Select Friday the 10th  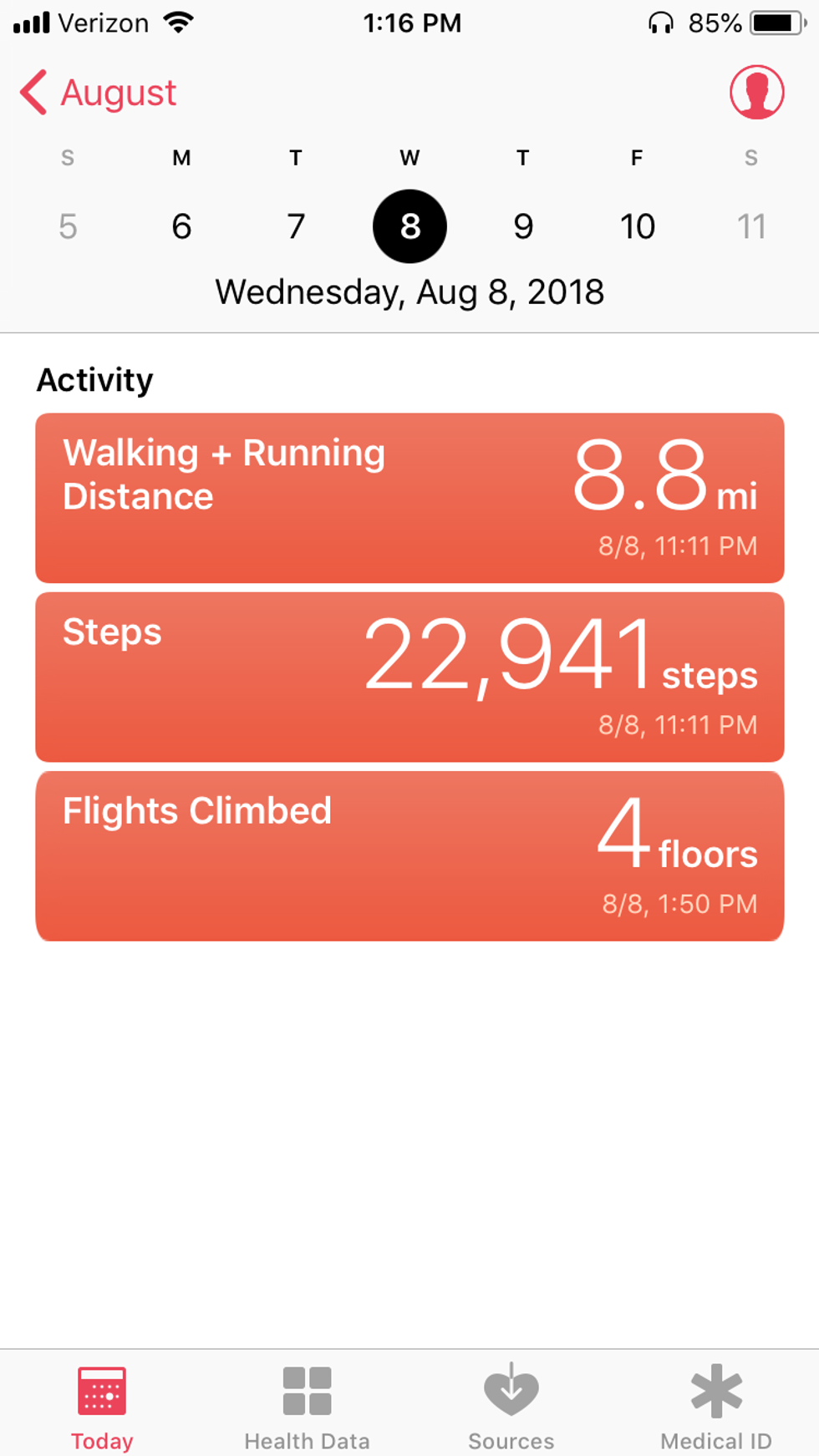click(637, 226)
